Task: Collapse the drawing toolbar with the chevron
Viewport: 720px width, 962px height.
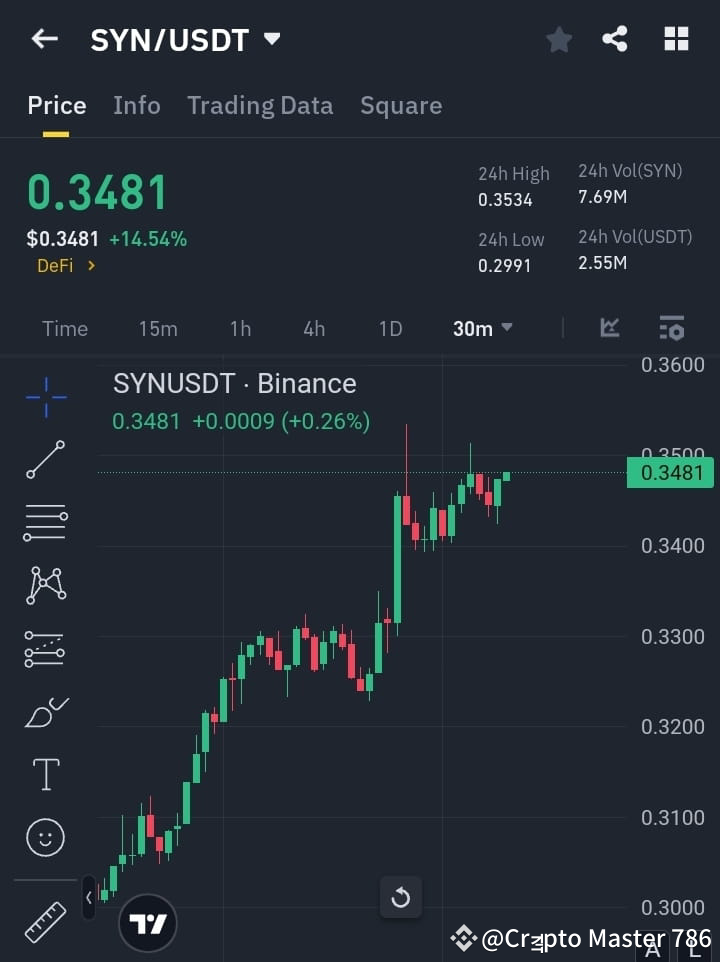Action: [89, 897]
